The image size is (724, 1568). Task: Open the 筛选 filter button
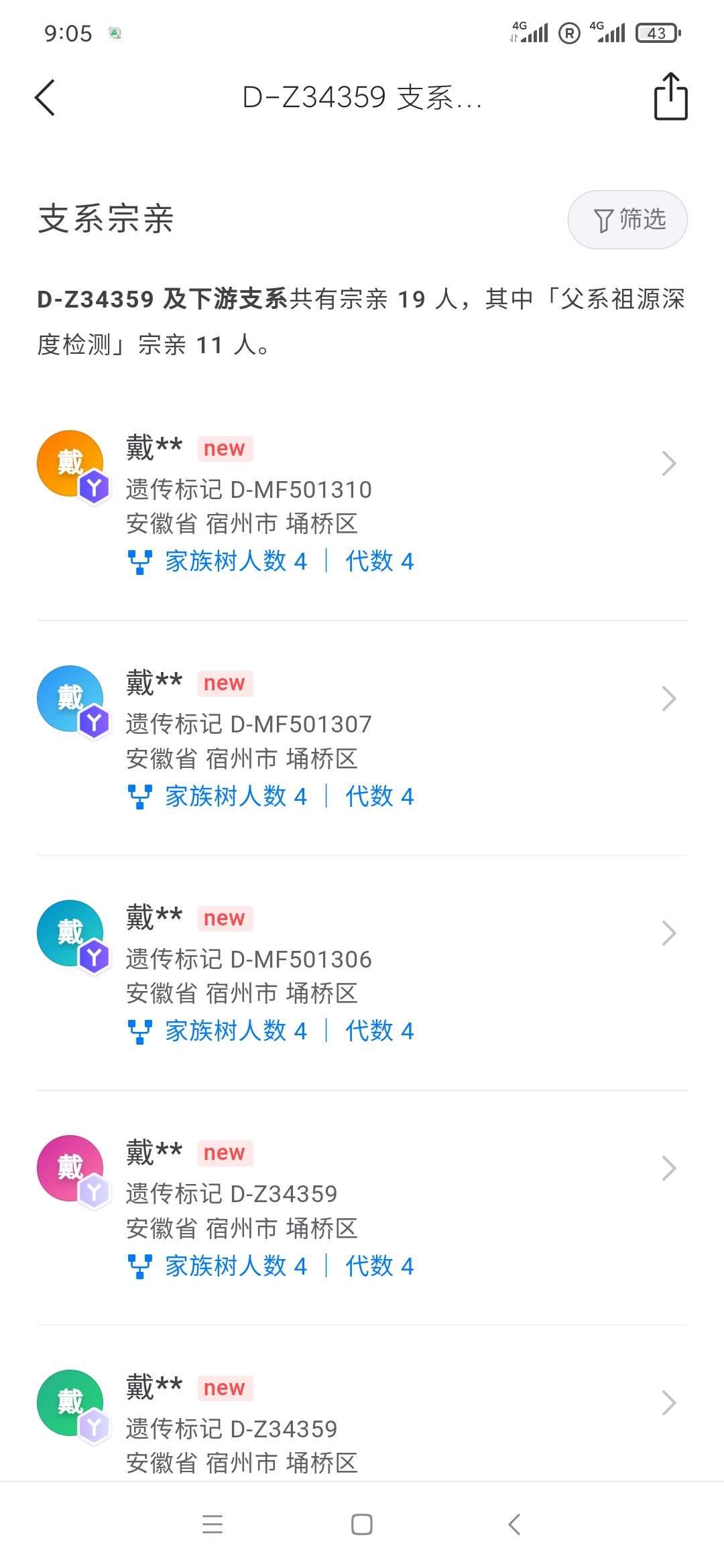[x=627, y=220]
